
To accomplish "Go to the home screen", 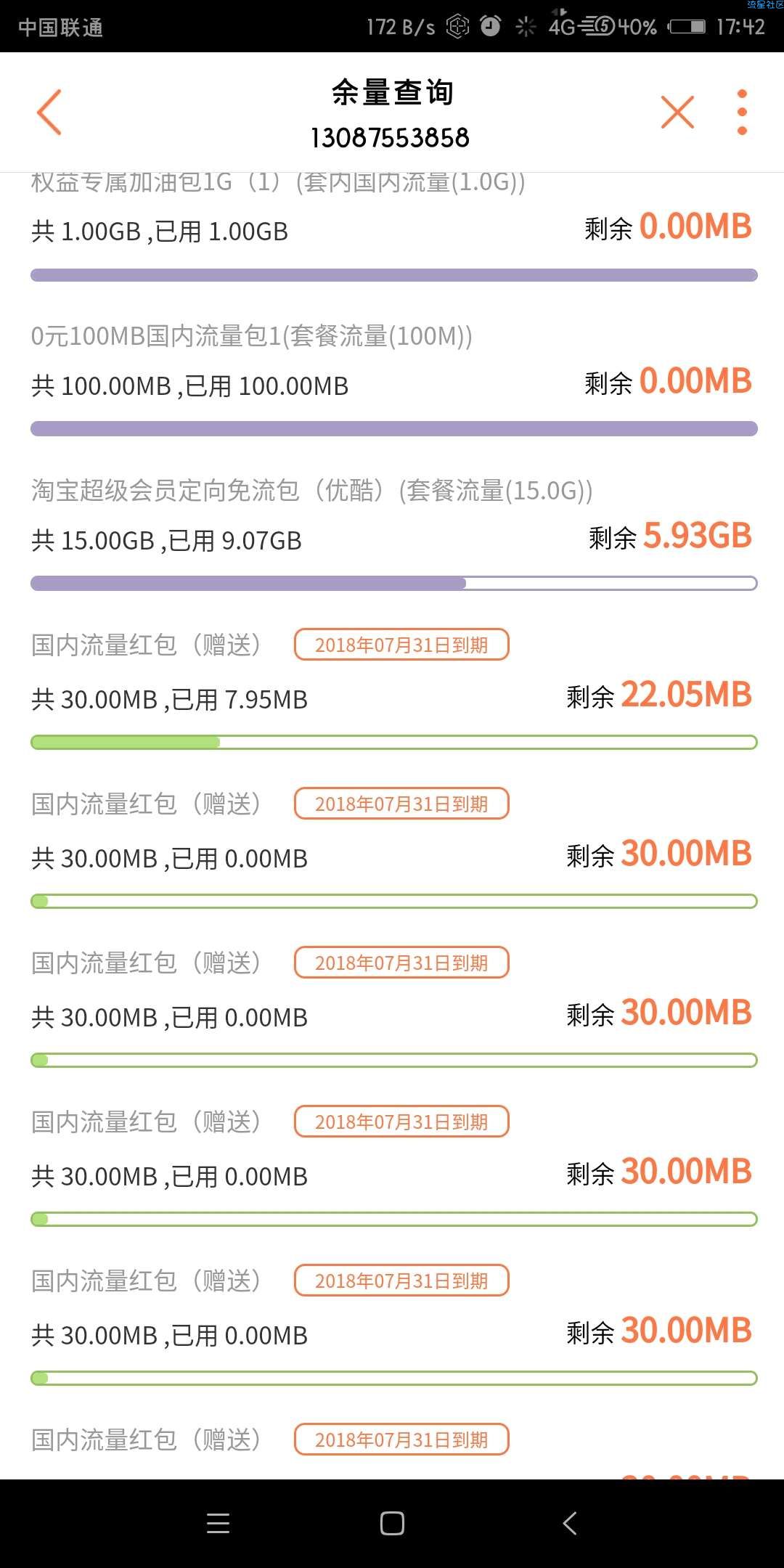I will click(392, 1523).
